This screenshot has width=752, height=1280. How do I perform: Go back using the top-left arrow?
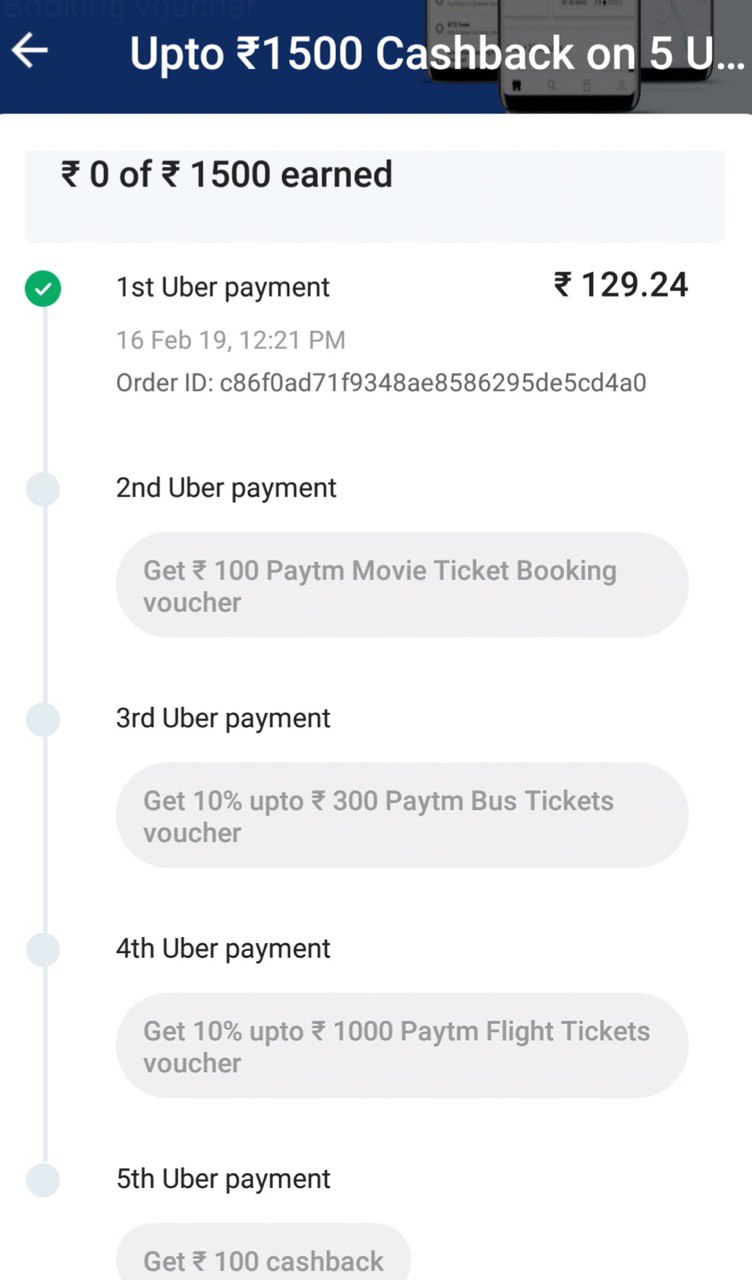[30, 51]
